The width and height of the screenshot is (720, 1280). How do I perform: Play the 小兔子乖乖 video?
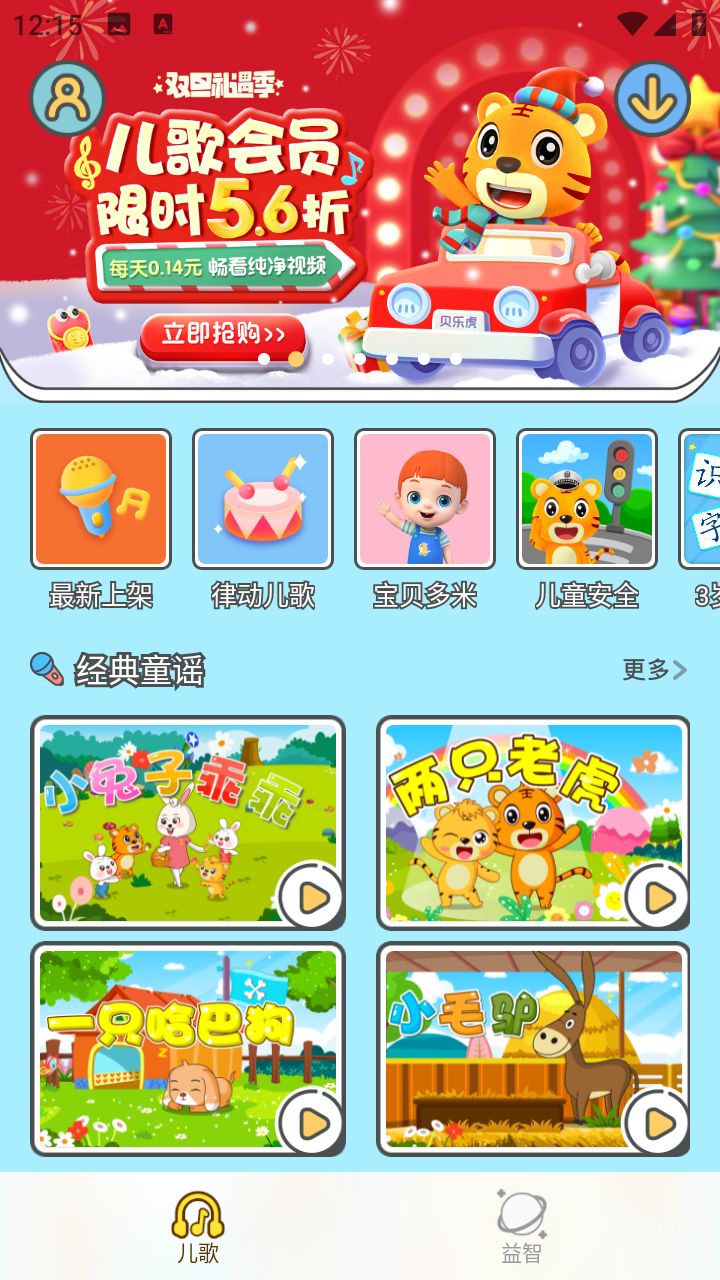click(x=188, y=822)
